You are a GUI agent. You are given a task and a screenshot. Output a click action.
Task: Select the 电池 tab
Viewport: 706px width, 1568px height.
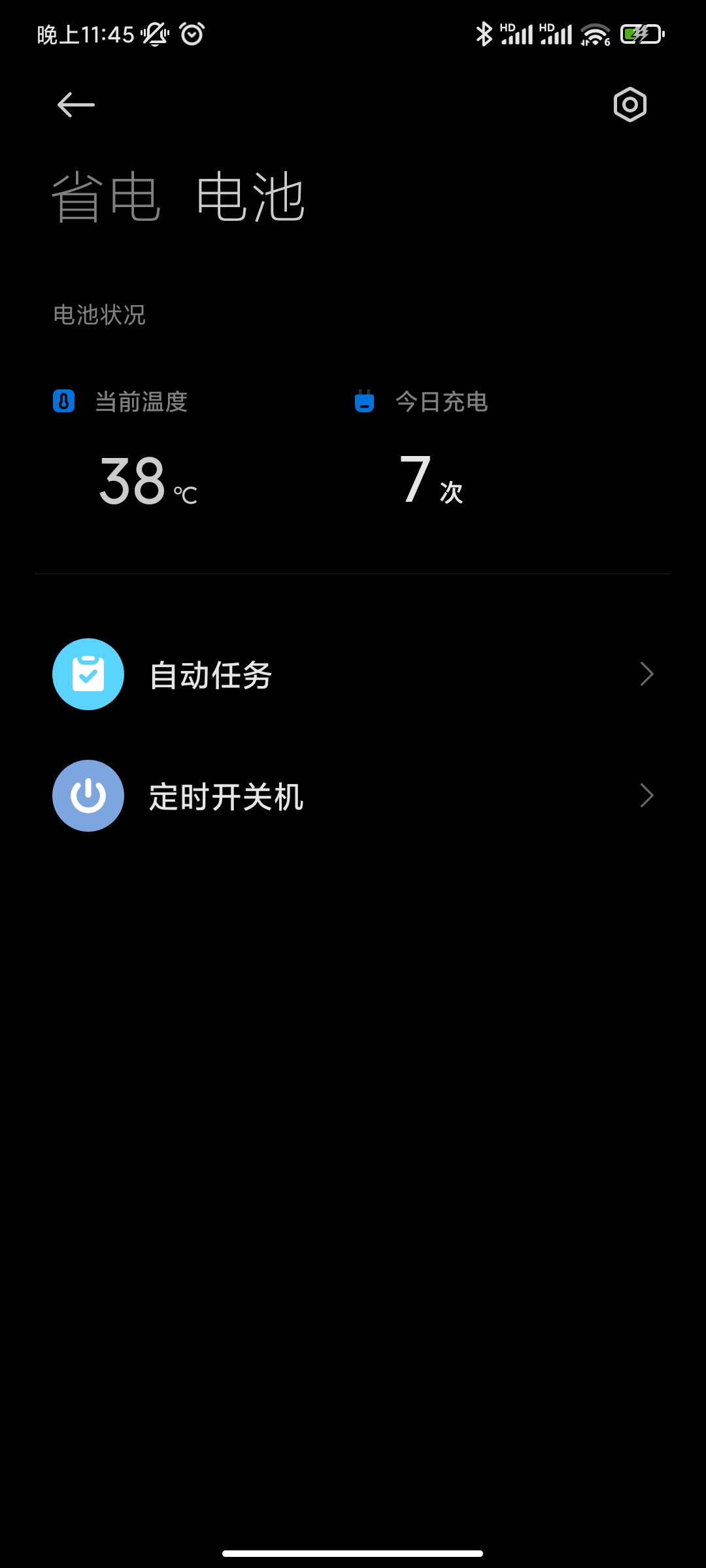tap(251, 197)
